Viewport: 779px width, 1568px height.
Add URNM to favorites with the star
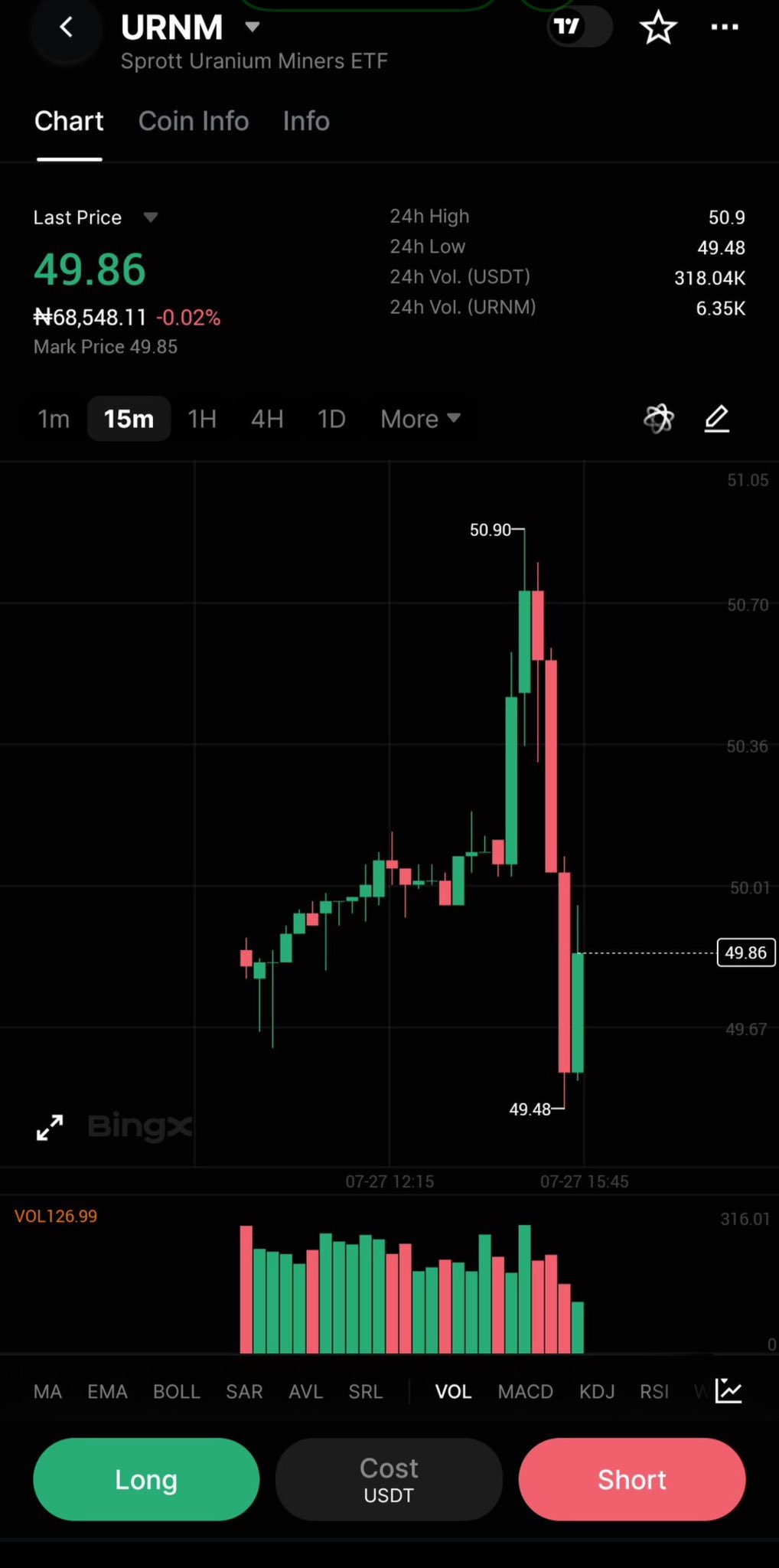[x=658, y=28]
